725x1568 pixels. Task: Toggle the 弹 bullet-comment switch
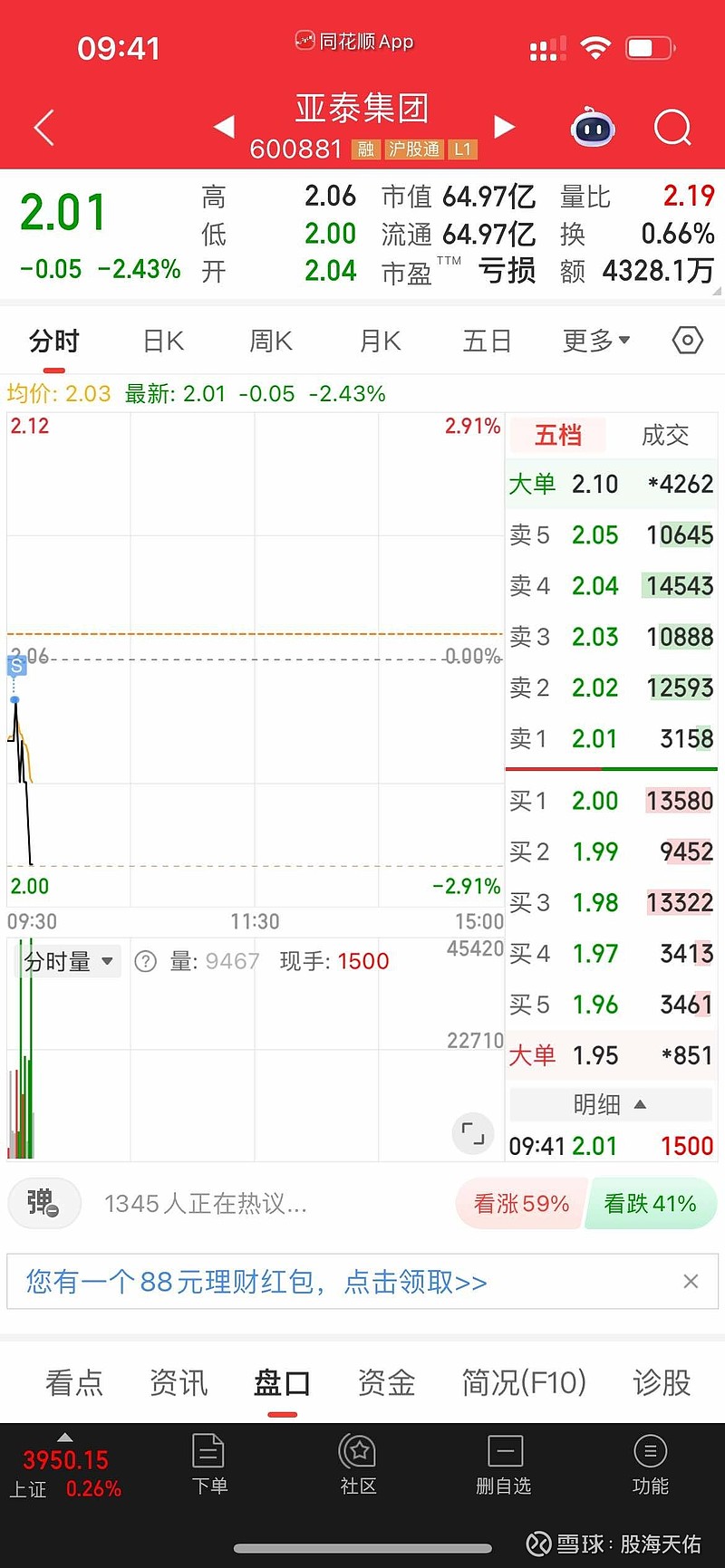(43, 1203)
